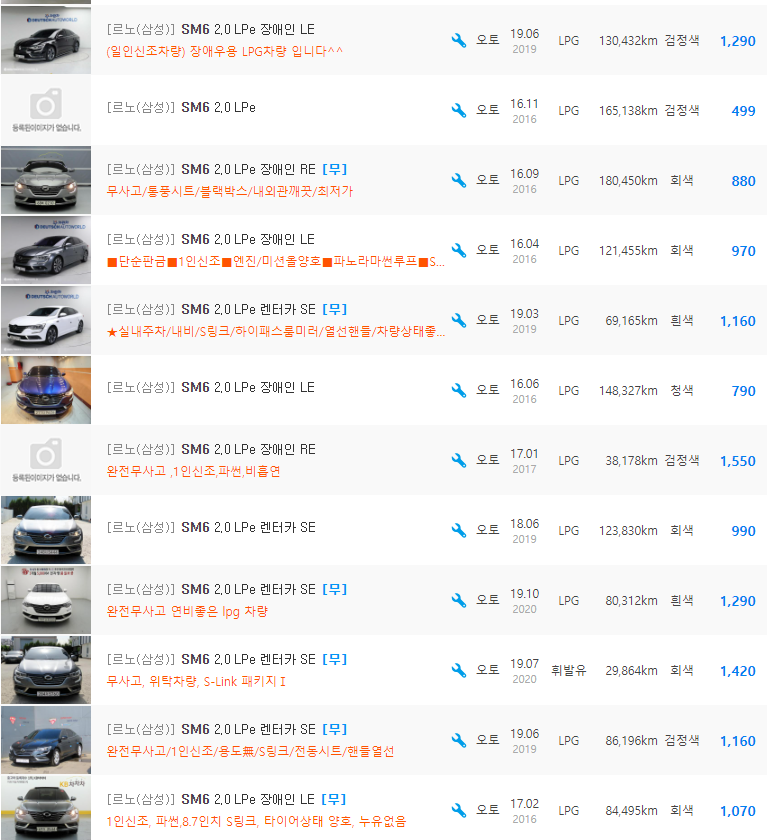
Task: Click the camera placeholder icon on the 499 listing
Action: 44,110
